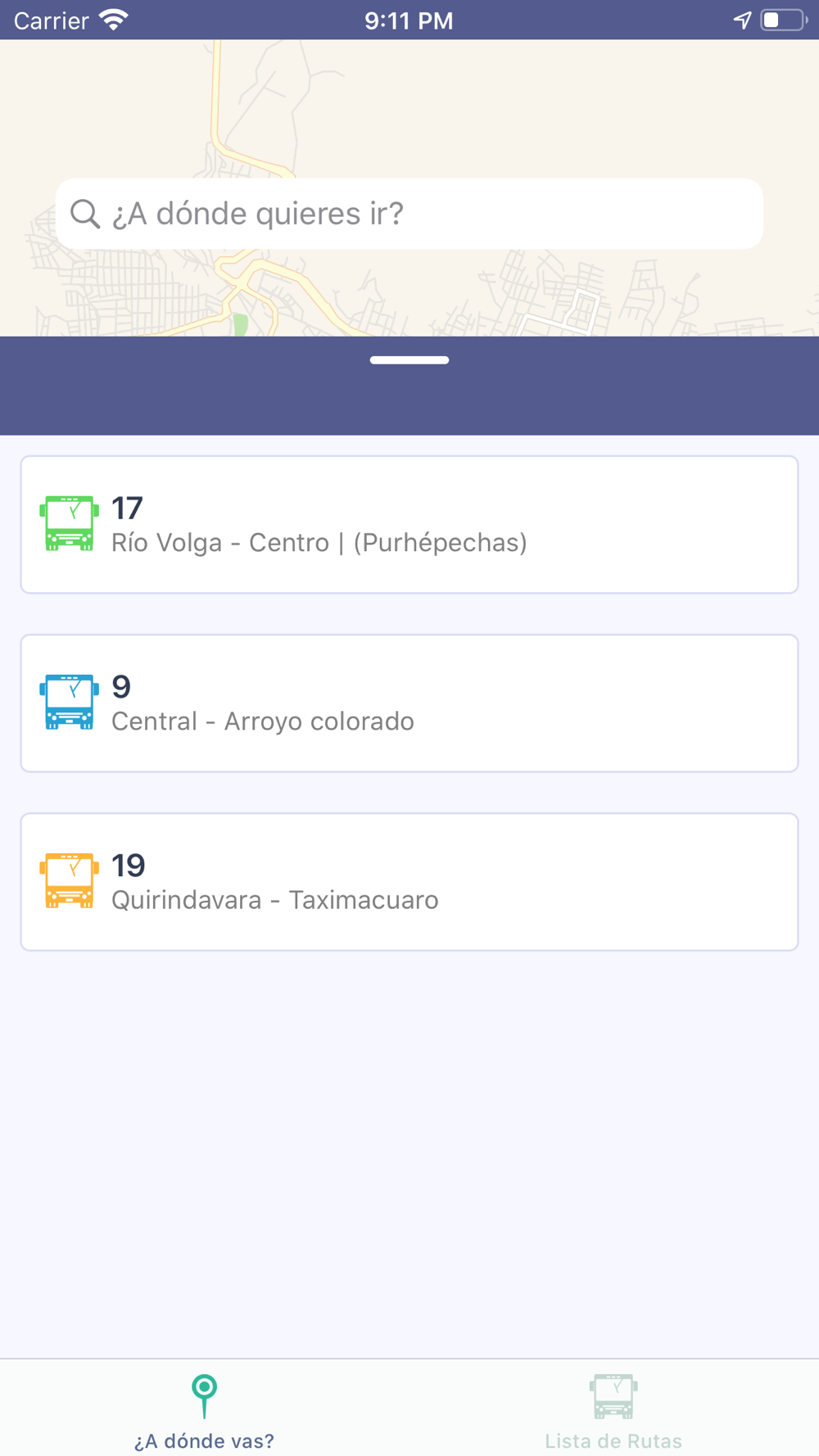Tap the ¿A dónde quieres ir? search field
The width and height of the screenshot is (819, 1456).
(x=409, y=214)
